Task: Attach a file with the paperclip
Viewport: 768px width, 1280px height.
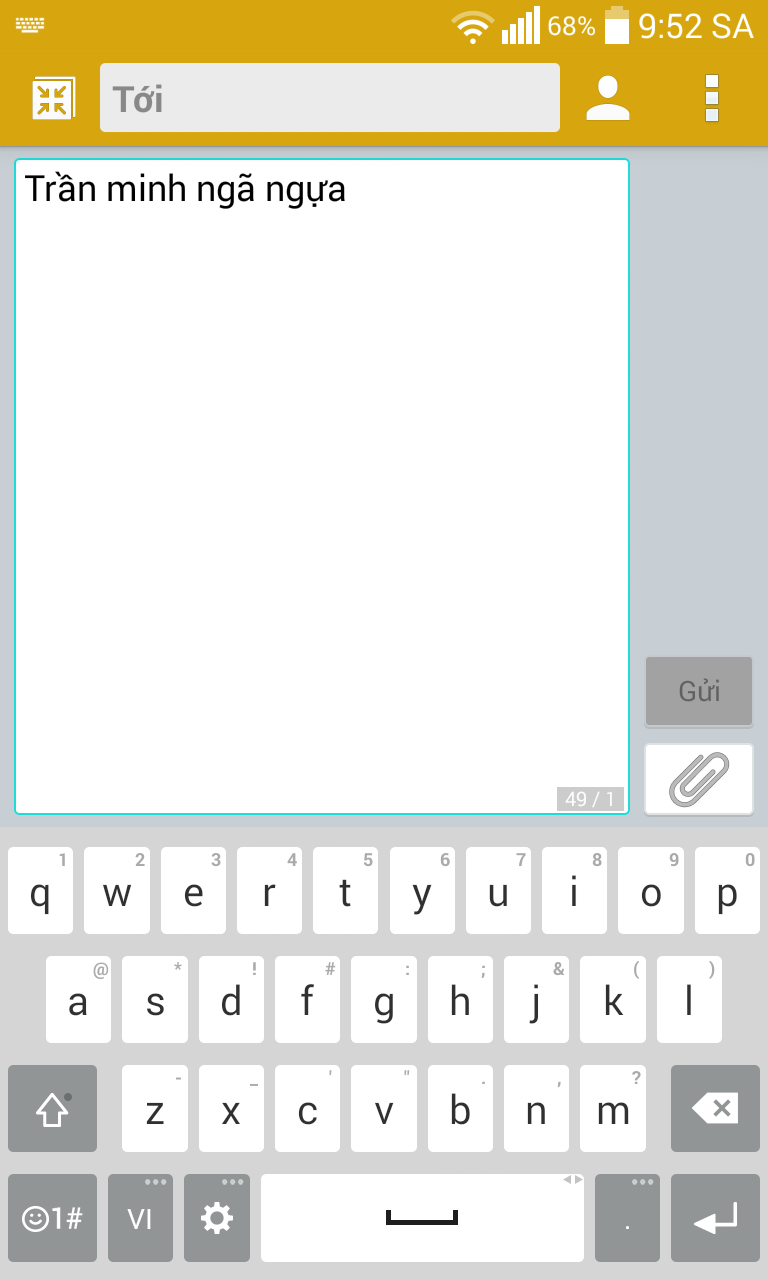Action: pyautogui.click(x=699, y=779)
